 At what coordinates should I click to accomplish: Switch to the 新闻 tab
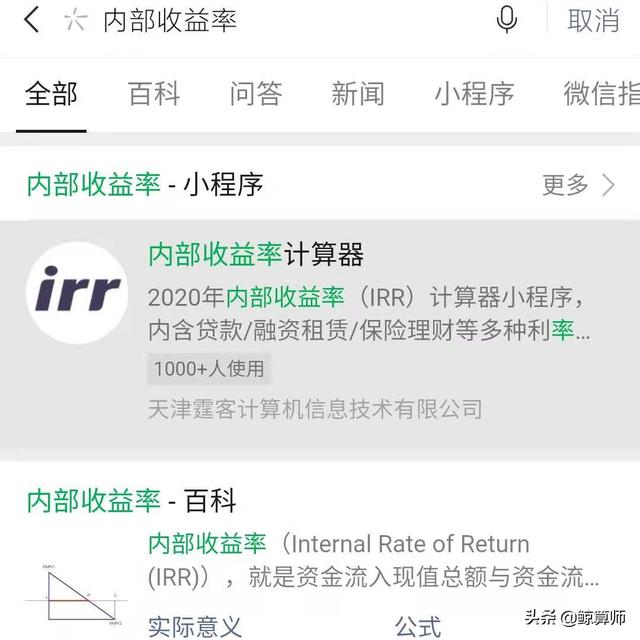point(358,94)
